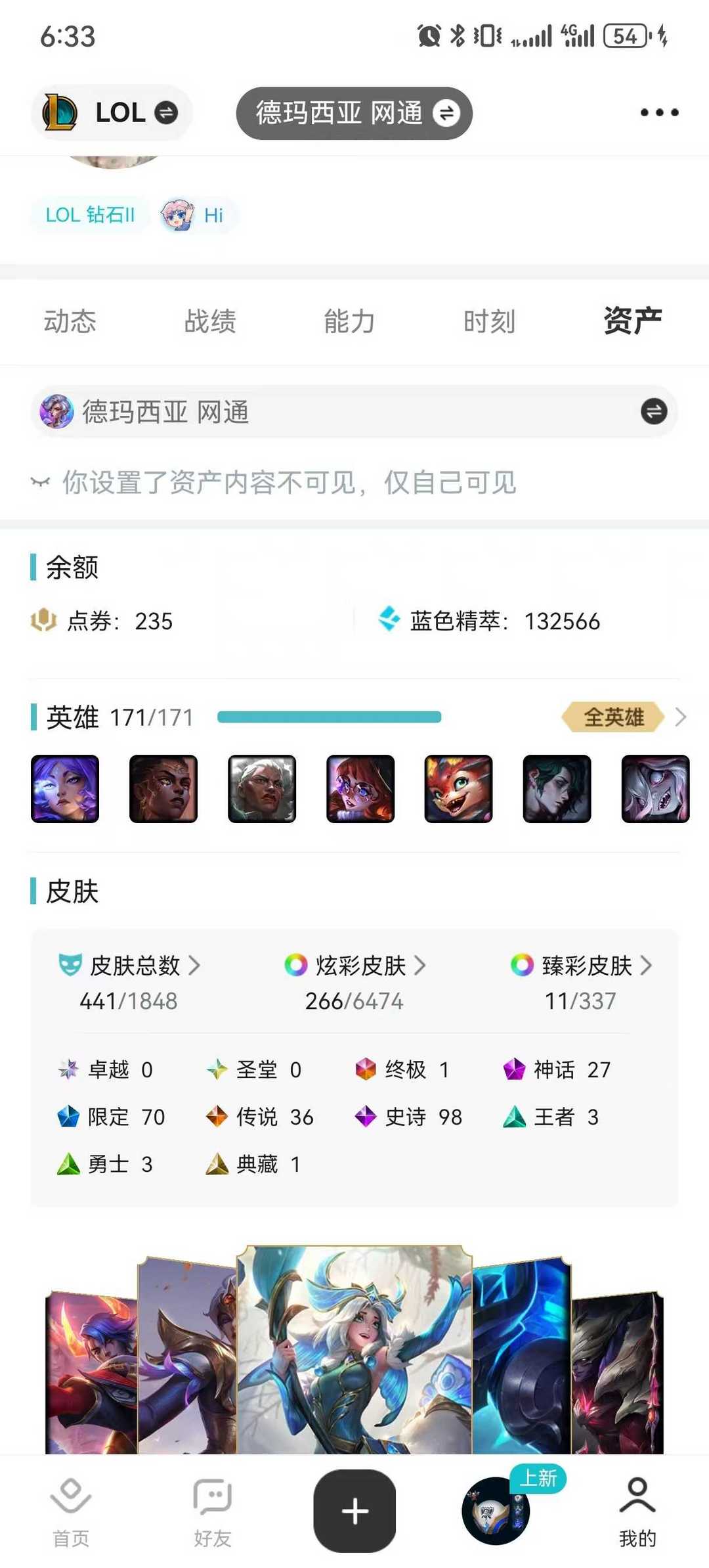Switch game via the LOL selector
Screen dimensions: 709x1568
tap(112, 112)
